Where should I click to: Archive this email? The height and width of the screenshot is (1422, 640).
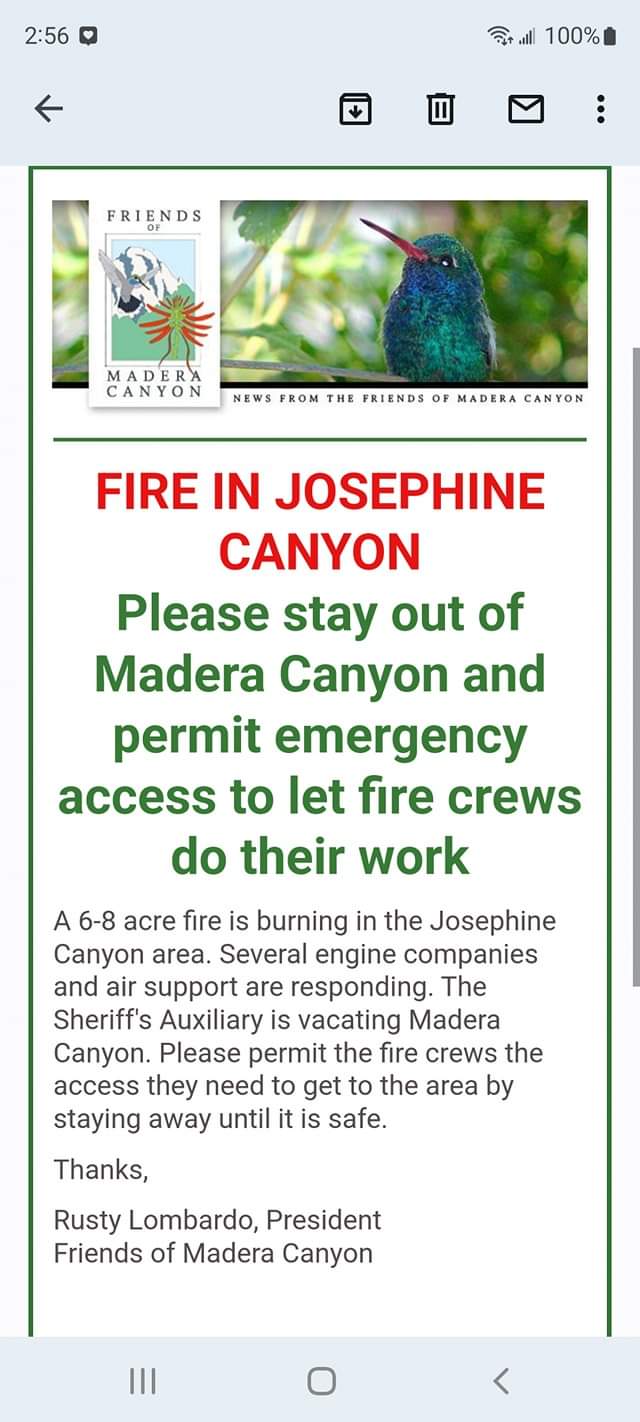356,109
